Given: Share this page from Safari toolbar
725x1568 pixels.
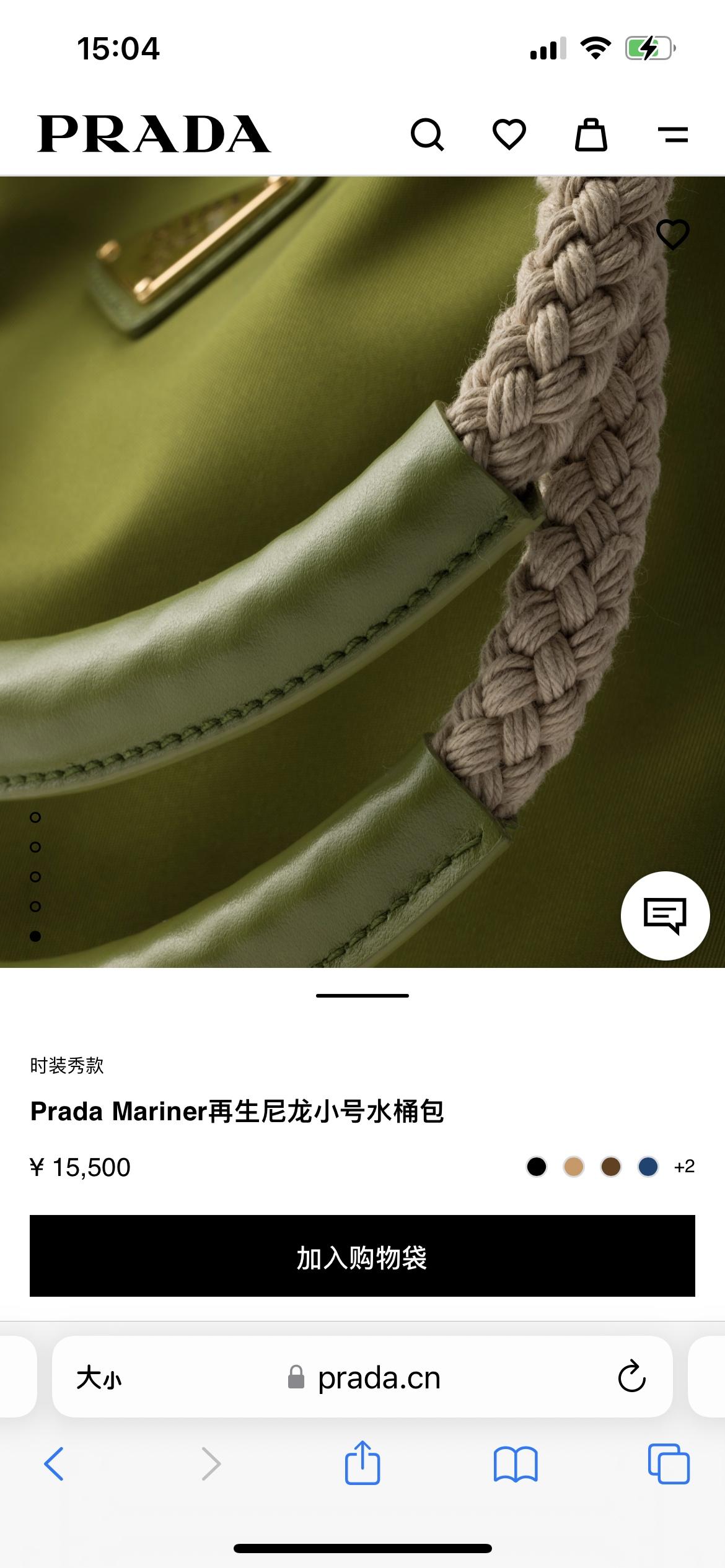Looking at the screenshot, I should click(x=362, y=1463).
